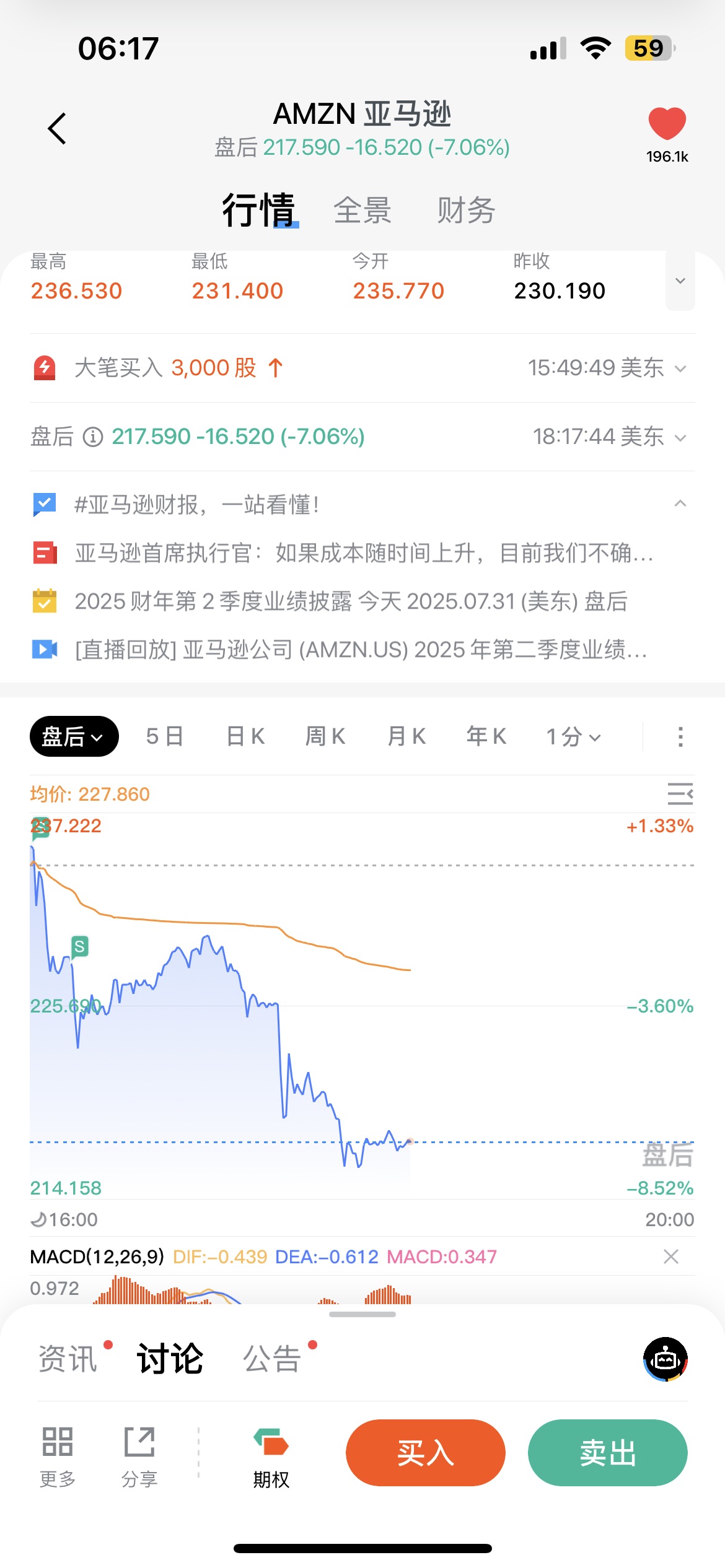The width and height of the screenshot is (725, 1568).
Task: Open the chart's three-dot overflow menu
Action: [x=680, y=737]
